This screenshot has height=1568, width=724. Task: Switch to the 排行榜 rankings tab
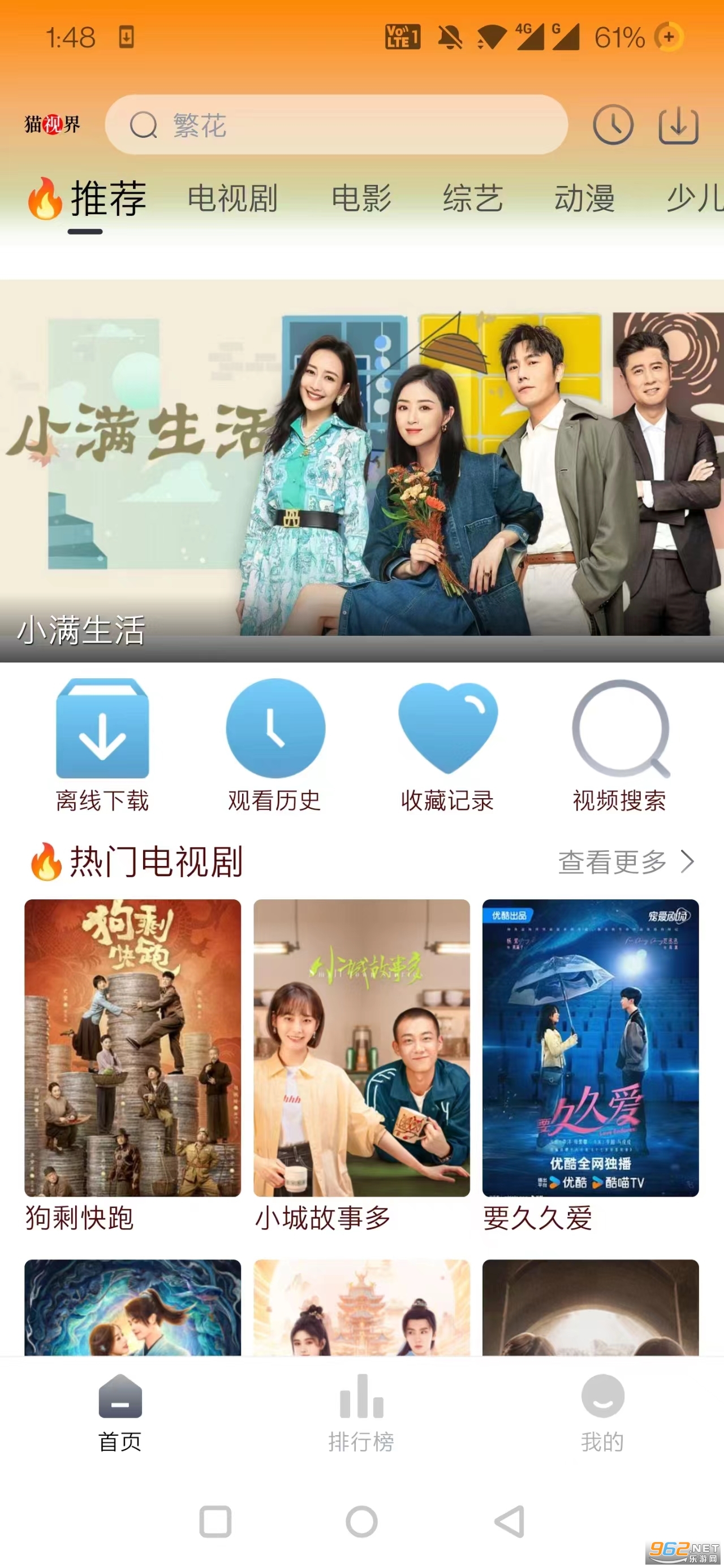pyautogui.click(x=361, y=1413)
